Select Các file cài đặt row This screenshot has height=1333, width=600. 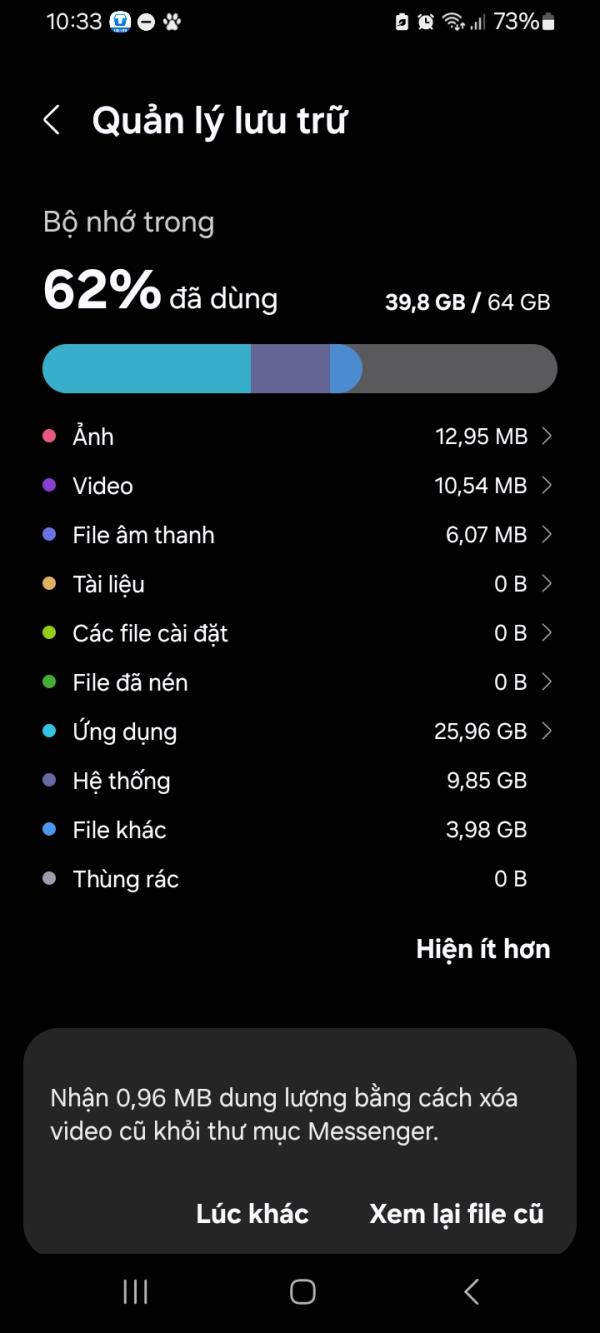(x=298, y=633)
